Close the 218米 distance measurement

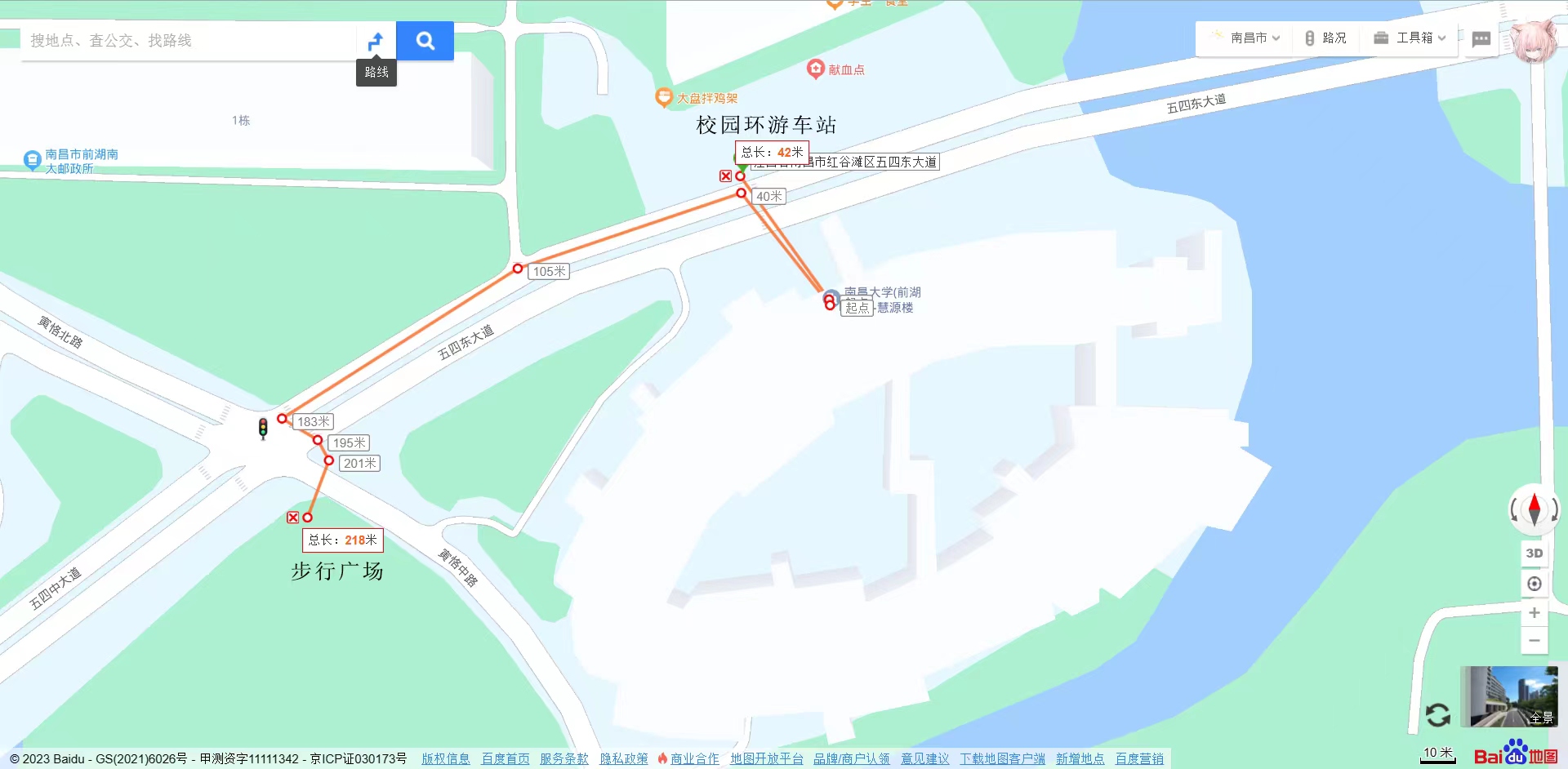[292, 518]
